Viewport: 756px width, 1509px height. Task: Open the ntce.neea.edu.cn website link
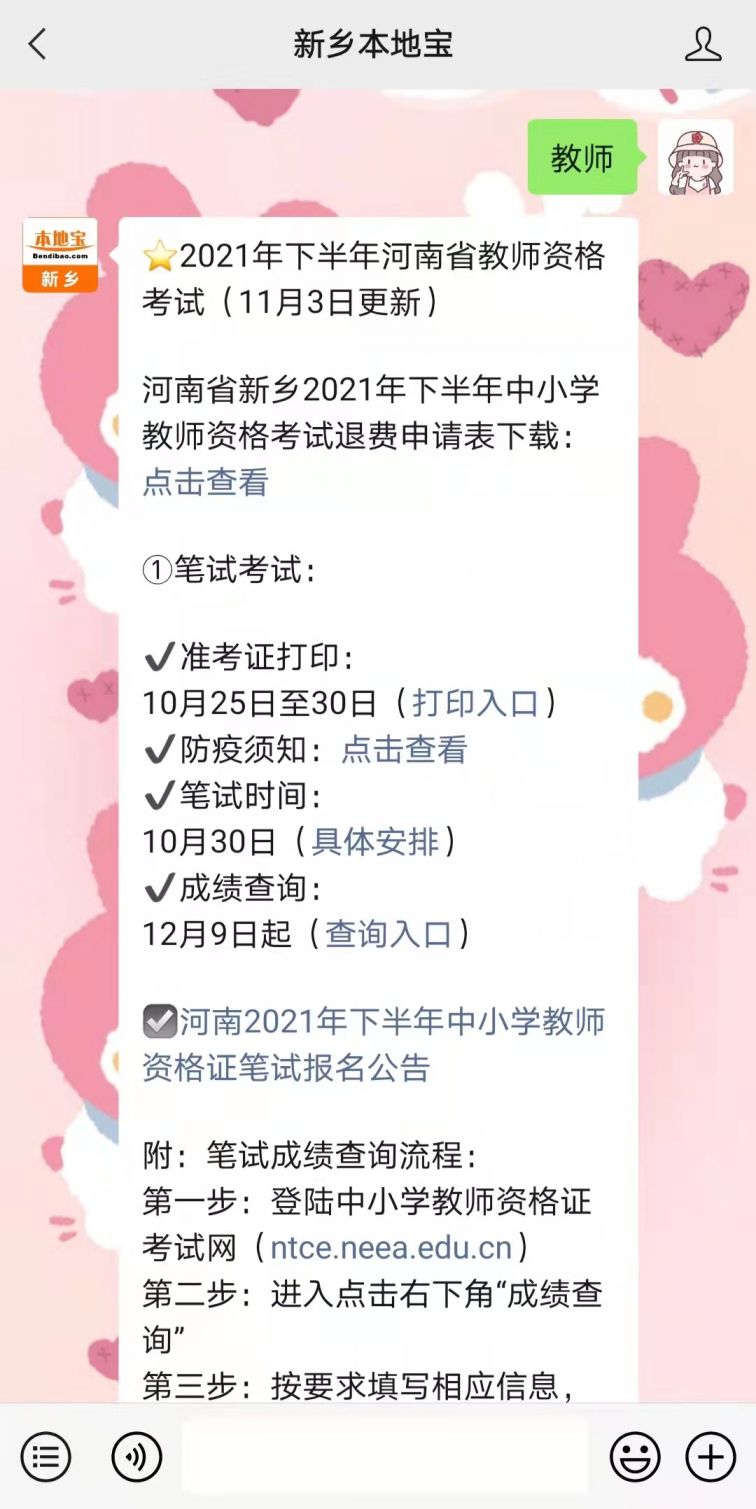pos(391,1247)
